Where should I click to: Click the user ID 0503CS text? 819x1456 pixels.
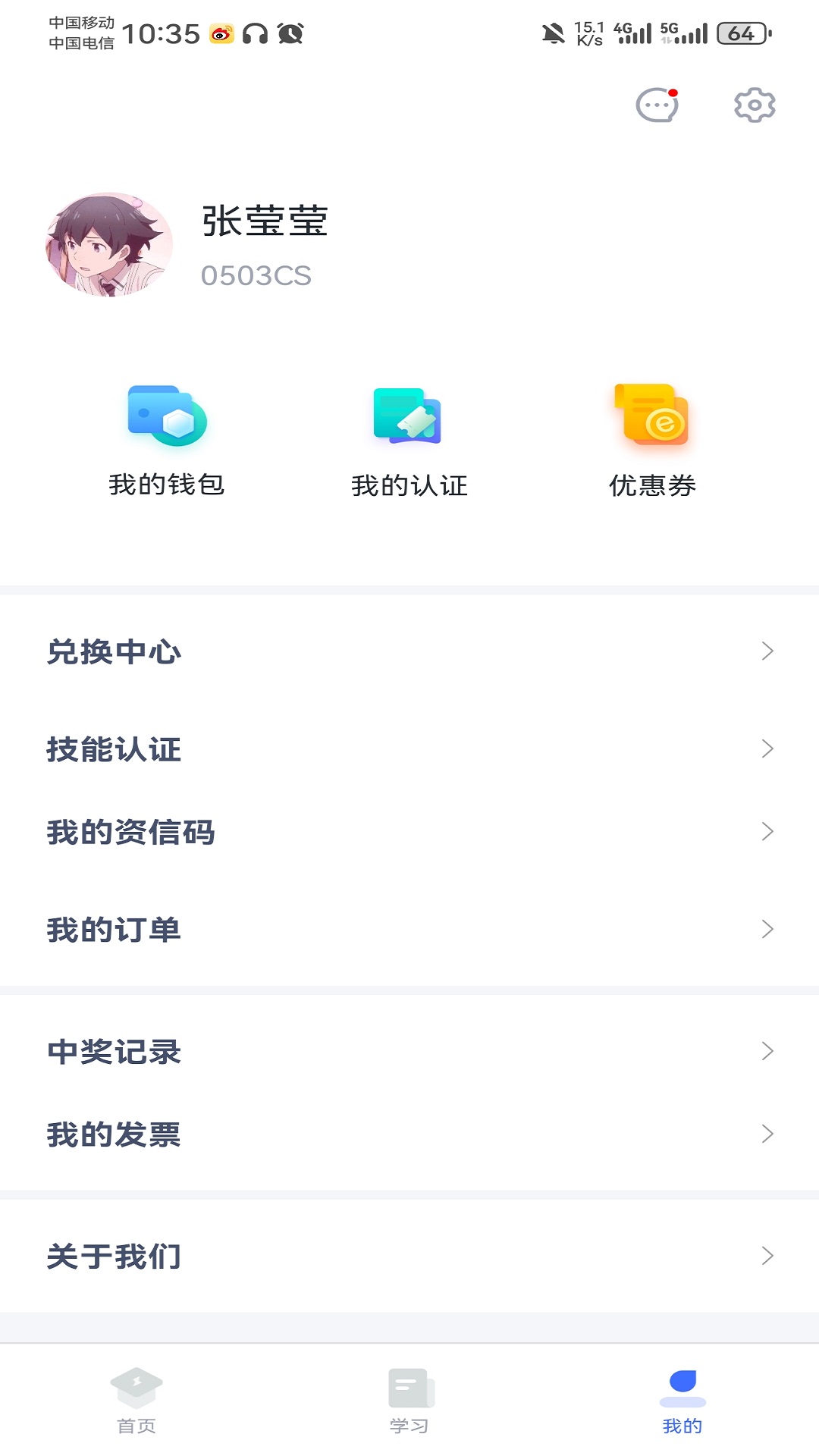click(256, 275)
